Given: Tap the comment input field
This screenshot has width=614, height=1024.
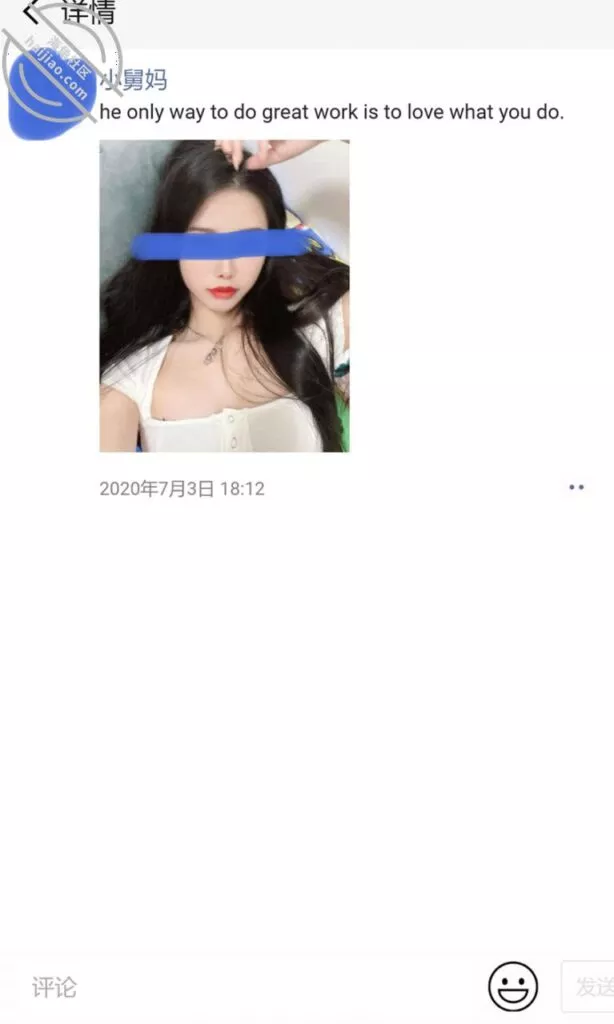Looking at the screenshot, I should click(250, 988).
